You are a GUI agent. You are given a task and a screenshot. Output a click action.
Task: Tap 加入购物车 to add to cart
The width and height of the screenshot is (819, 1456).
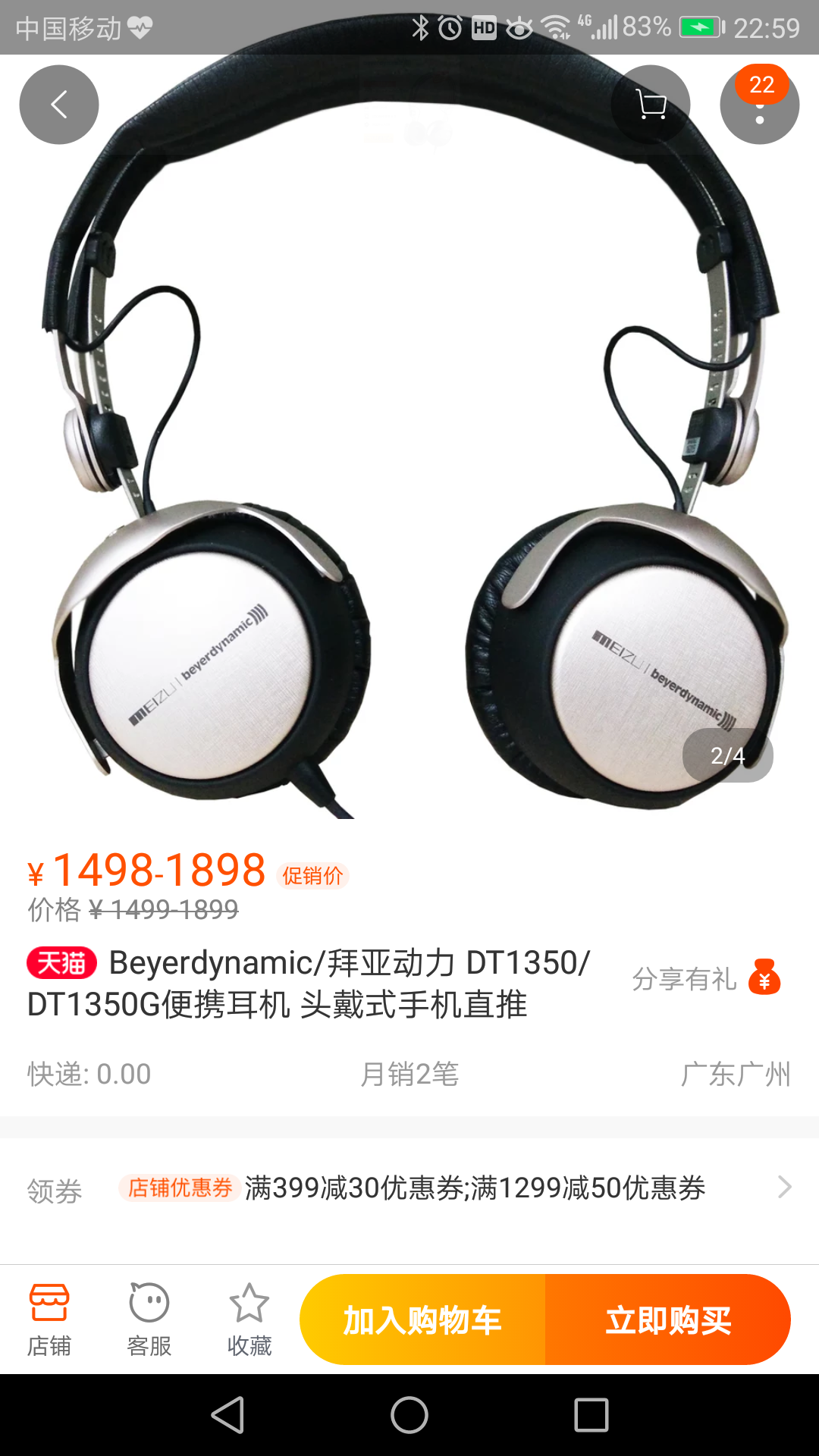click(422, 1320)
